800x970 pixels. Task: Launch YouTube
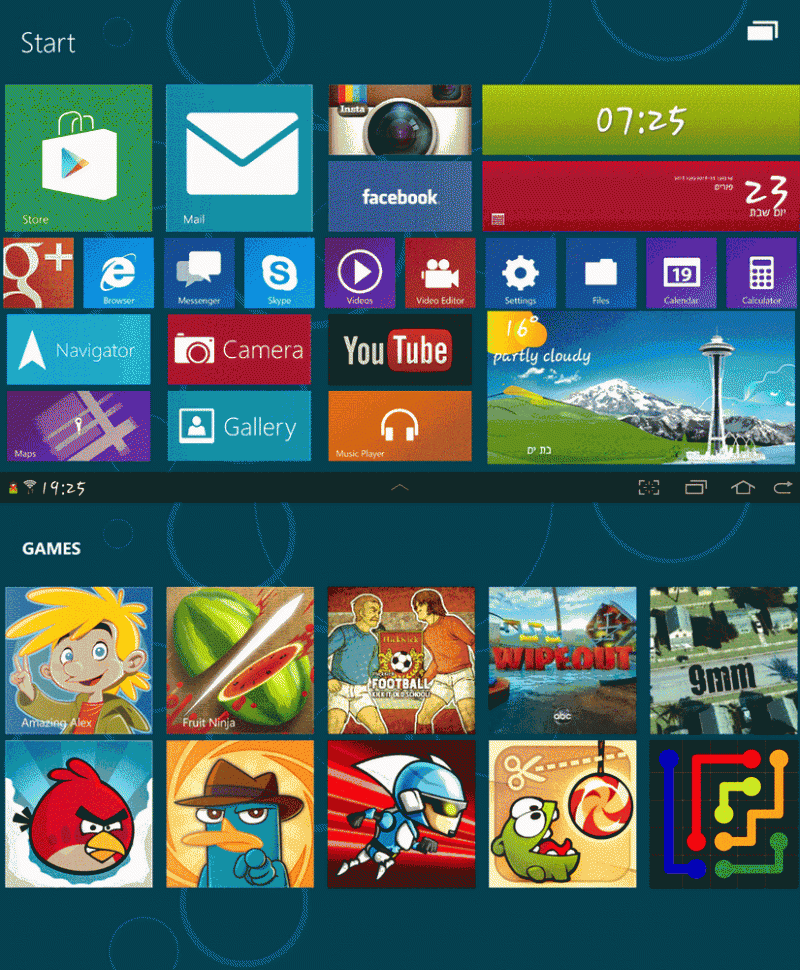tap(400, 350)
